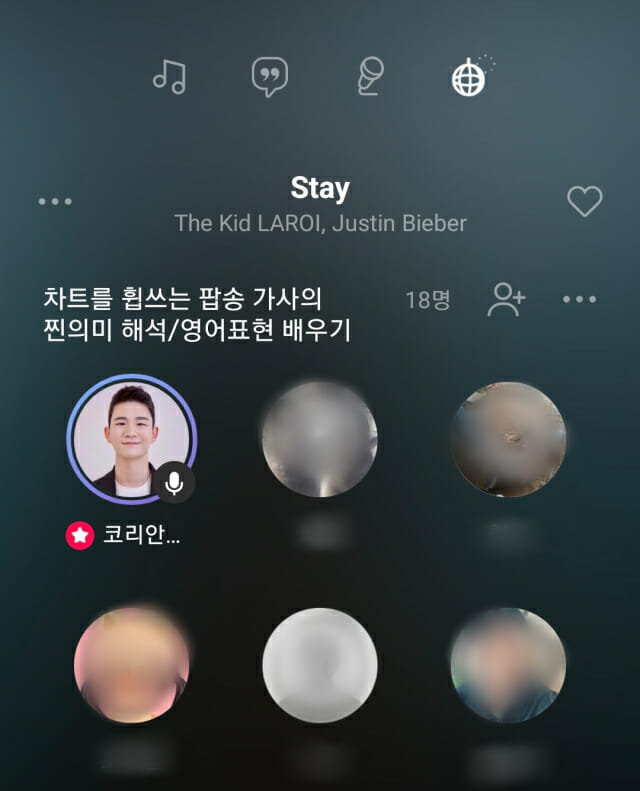Switch to the music note tab
Image resolution: width=640 pixels, height=791 pixels.
tap(169, 76)
